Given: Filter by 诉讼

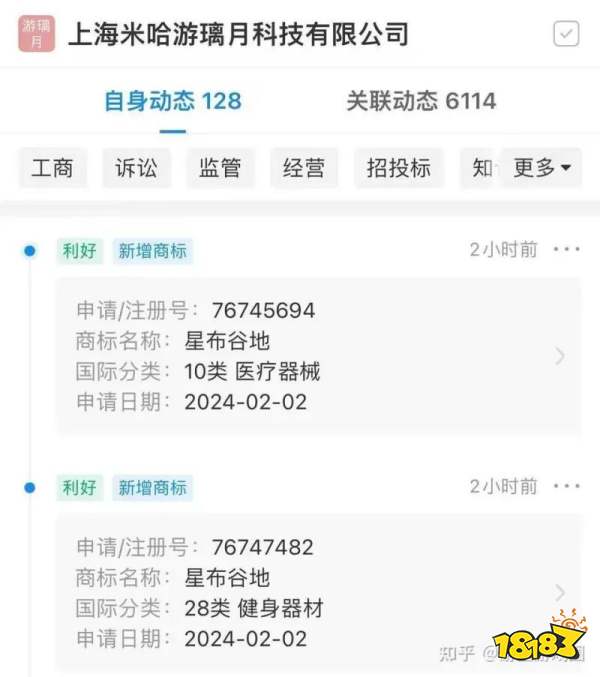Looking at the screenshot, I should coord(136,168).
